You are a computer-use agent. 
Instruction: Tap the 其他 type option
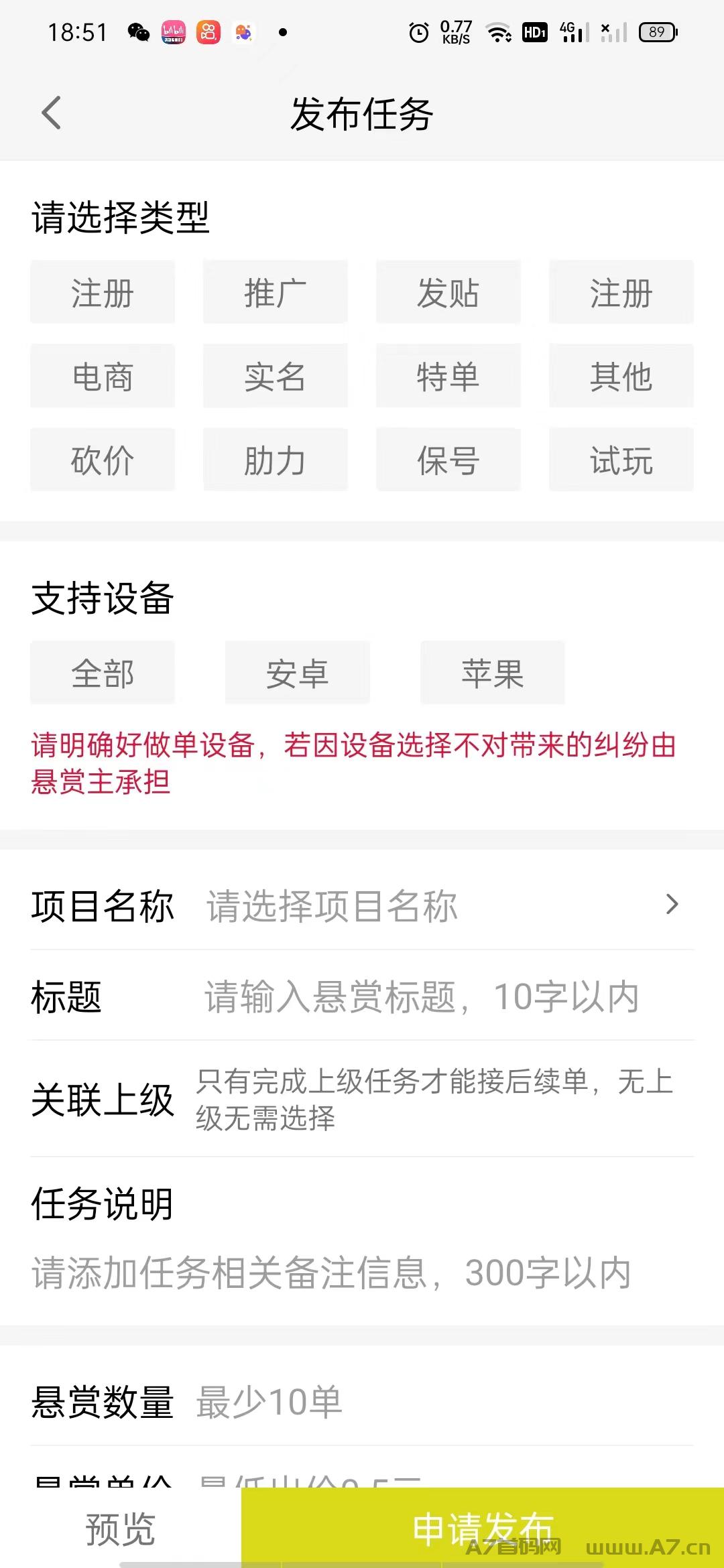pyautogui.click(x=621, y=376)
